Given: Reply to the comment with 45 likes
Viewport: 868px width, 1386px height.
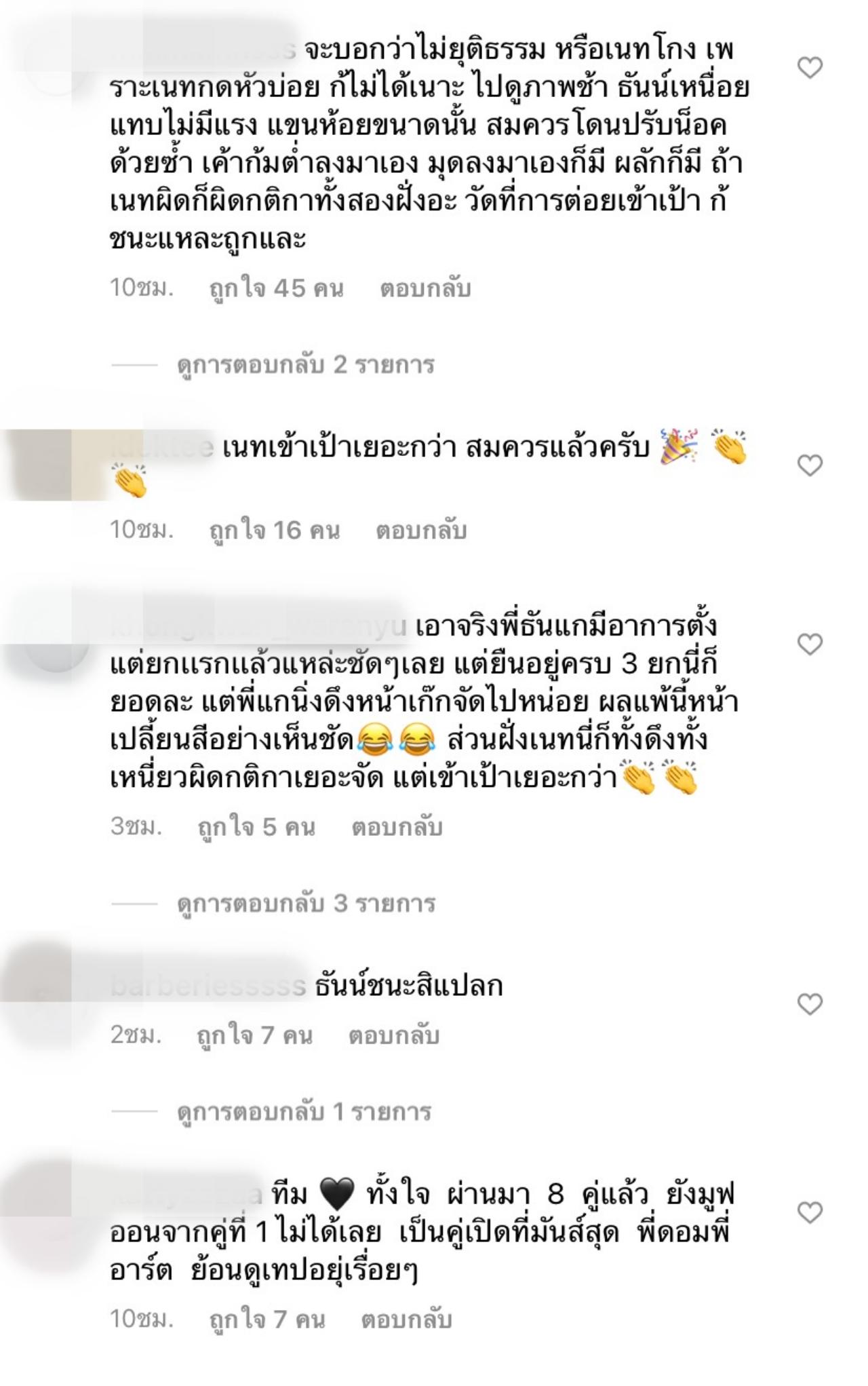Looking at the screenshot, I should pyautogui.click(x=425, y=288).
